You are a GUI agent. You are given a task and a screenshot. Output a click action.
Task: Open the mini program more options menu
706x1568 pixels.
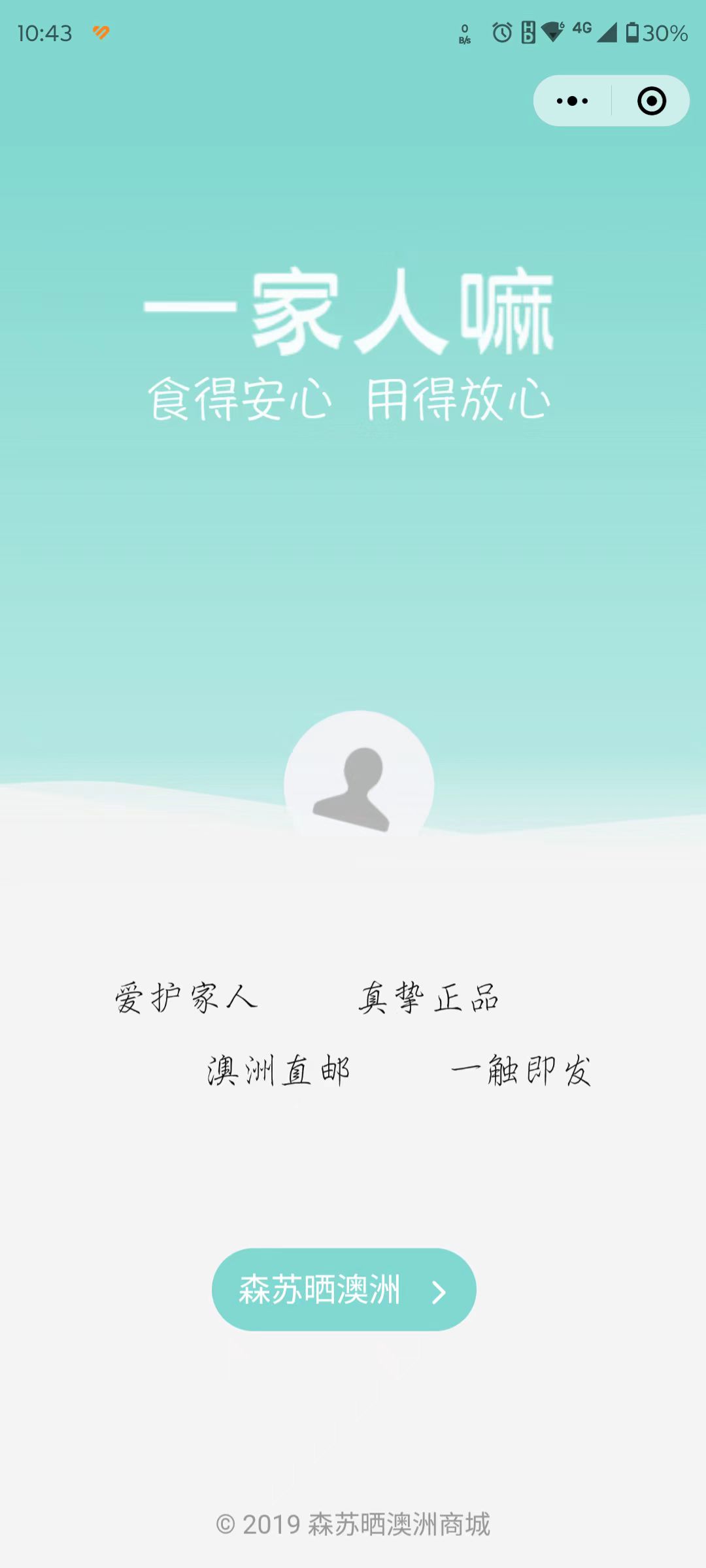[573, 101]
